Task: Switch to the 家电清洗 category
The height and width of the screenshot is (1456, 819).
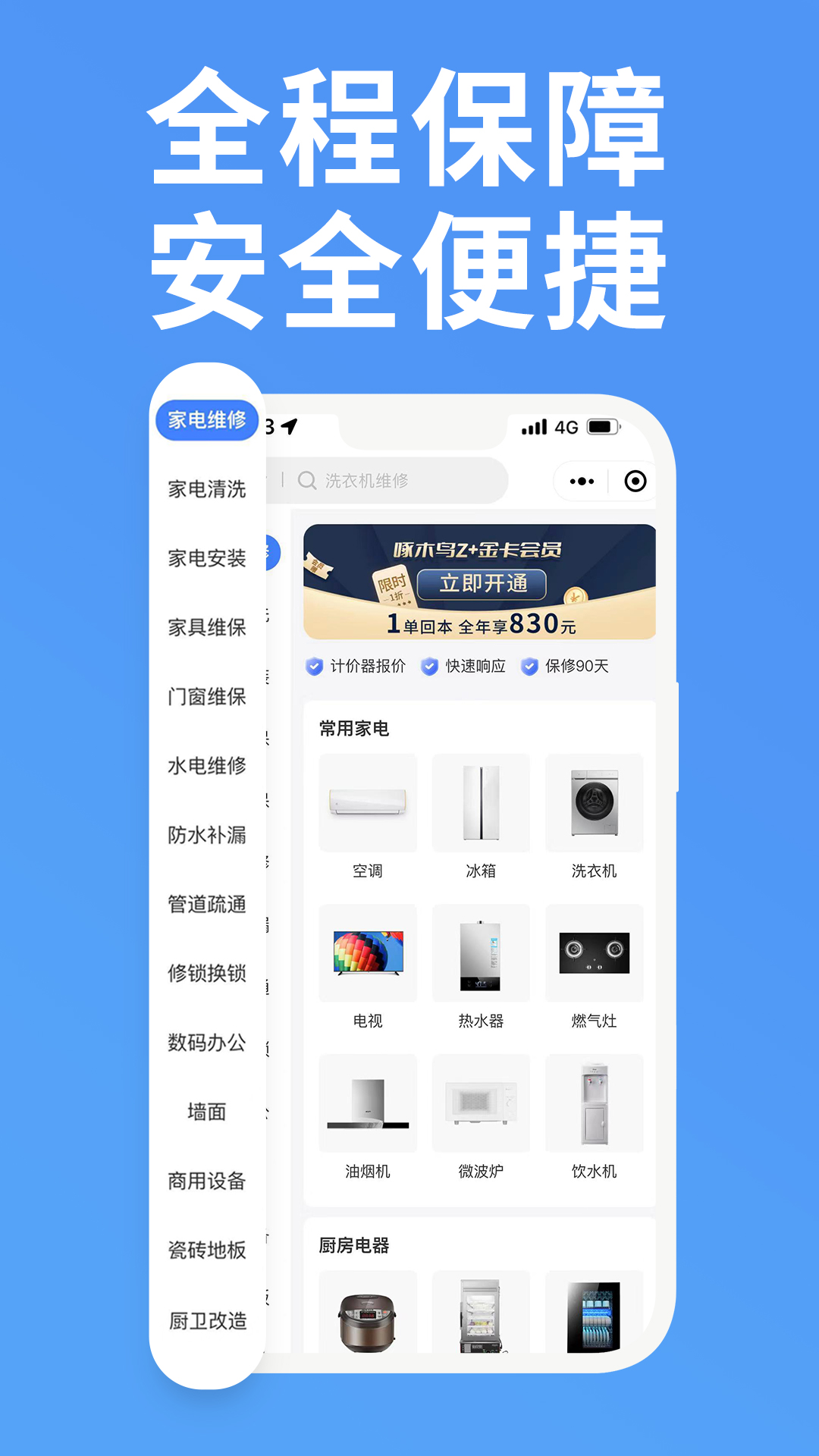Action: (206, 489)
